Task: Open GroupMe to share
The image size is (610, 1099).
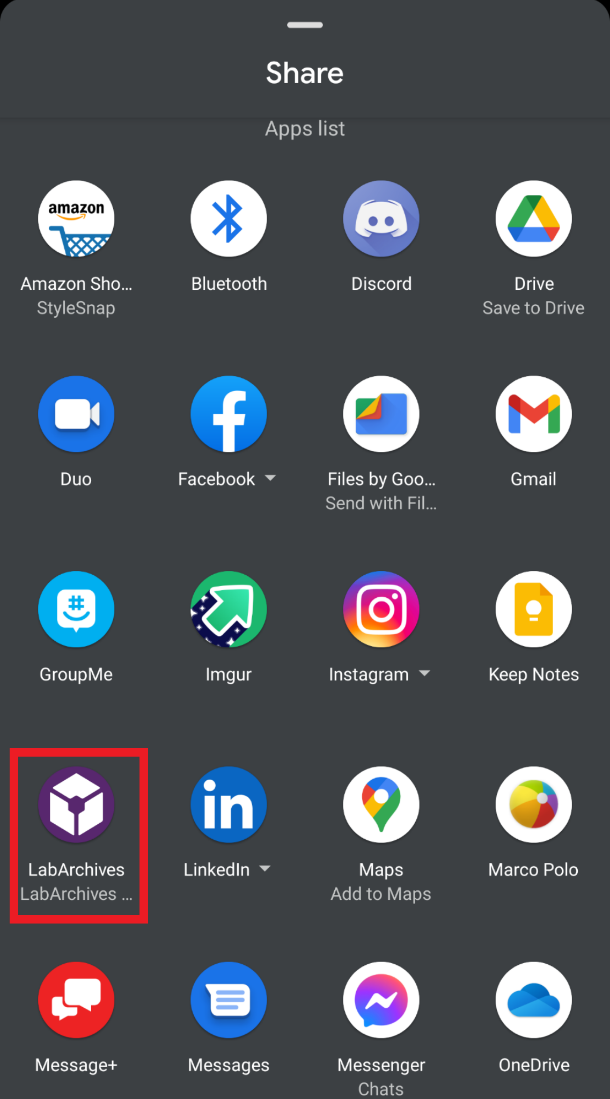Action: [x=76, y=610]
